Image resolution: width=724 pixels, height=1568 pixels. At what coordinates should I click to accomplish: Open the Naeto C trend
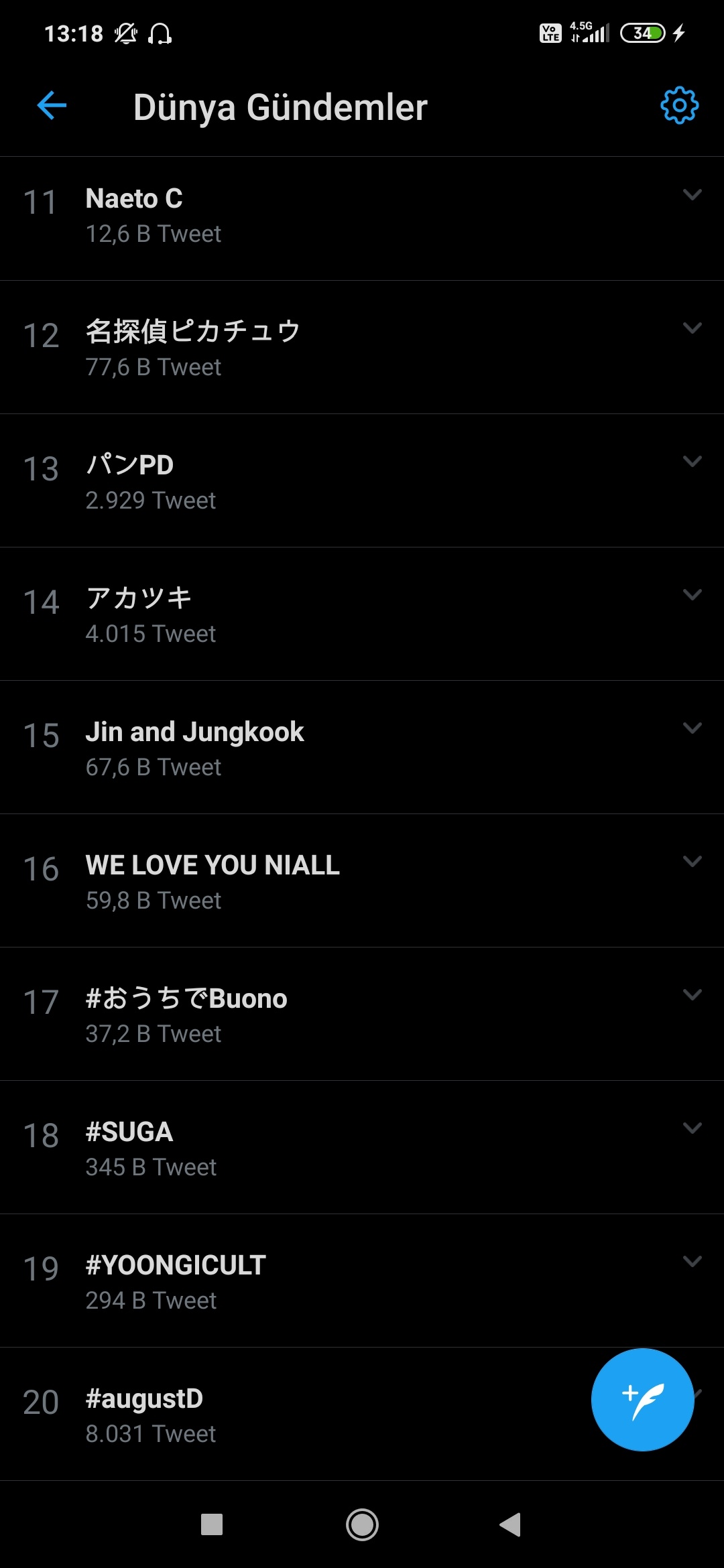click(x=134, y=199)
